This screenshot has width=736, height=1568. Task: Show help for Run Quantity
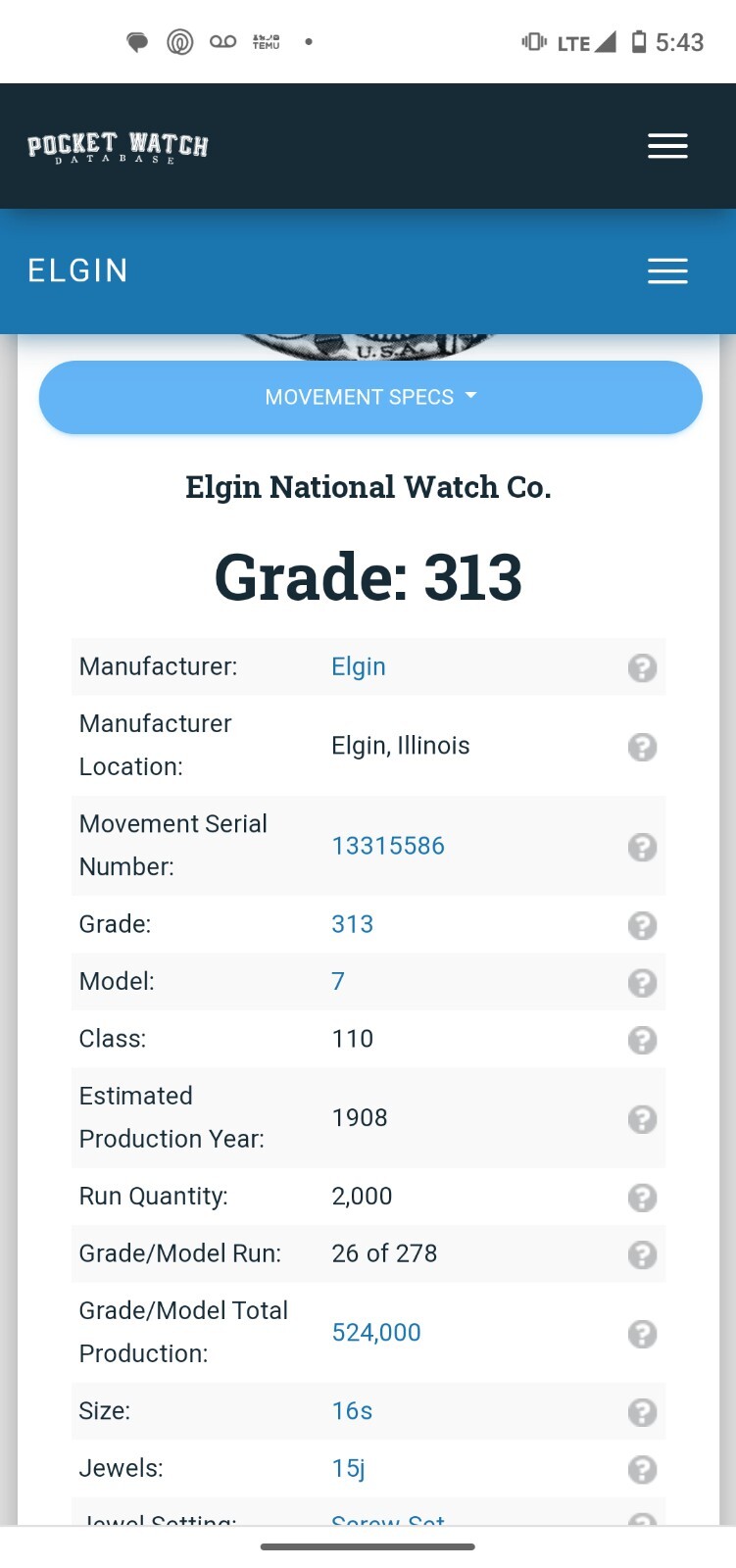coord(642,1198)
